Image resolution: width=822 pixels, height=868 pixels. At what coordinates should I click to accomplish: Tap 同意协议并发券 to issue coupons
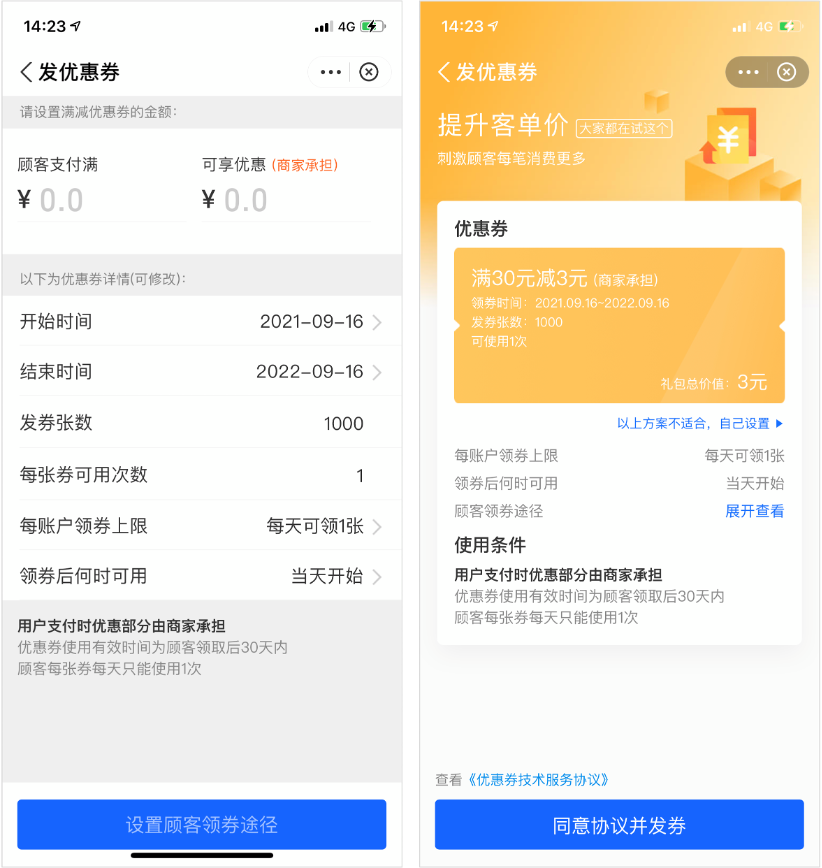(619, 826)
